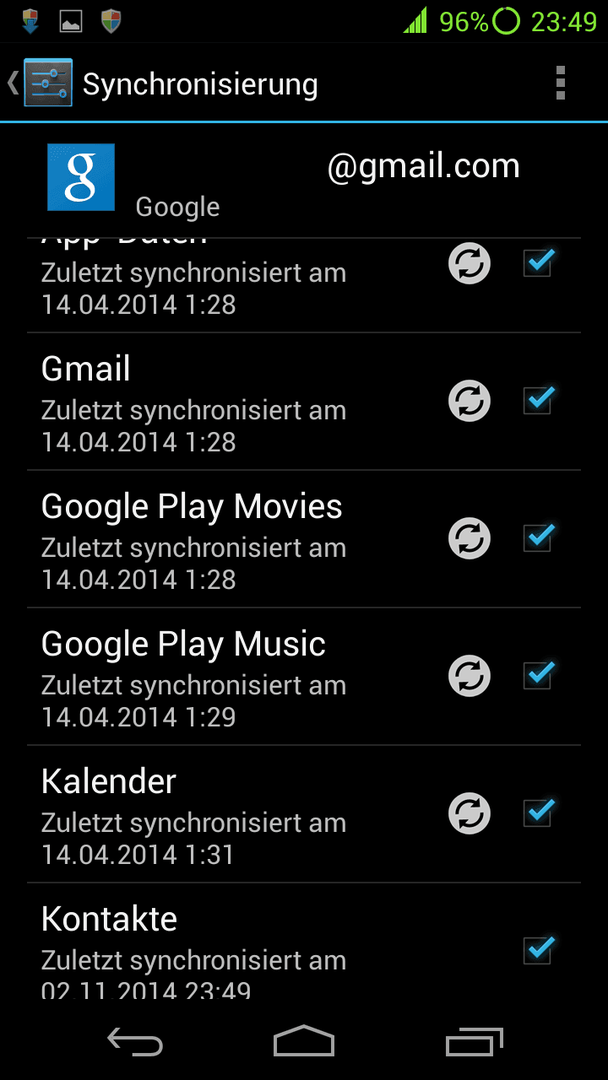Image resolution: width=608 pixels, height=1080 pixels.
Task: Go back via the Synchronisierung settings icon
Action: coord(40,83)
